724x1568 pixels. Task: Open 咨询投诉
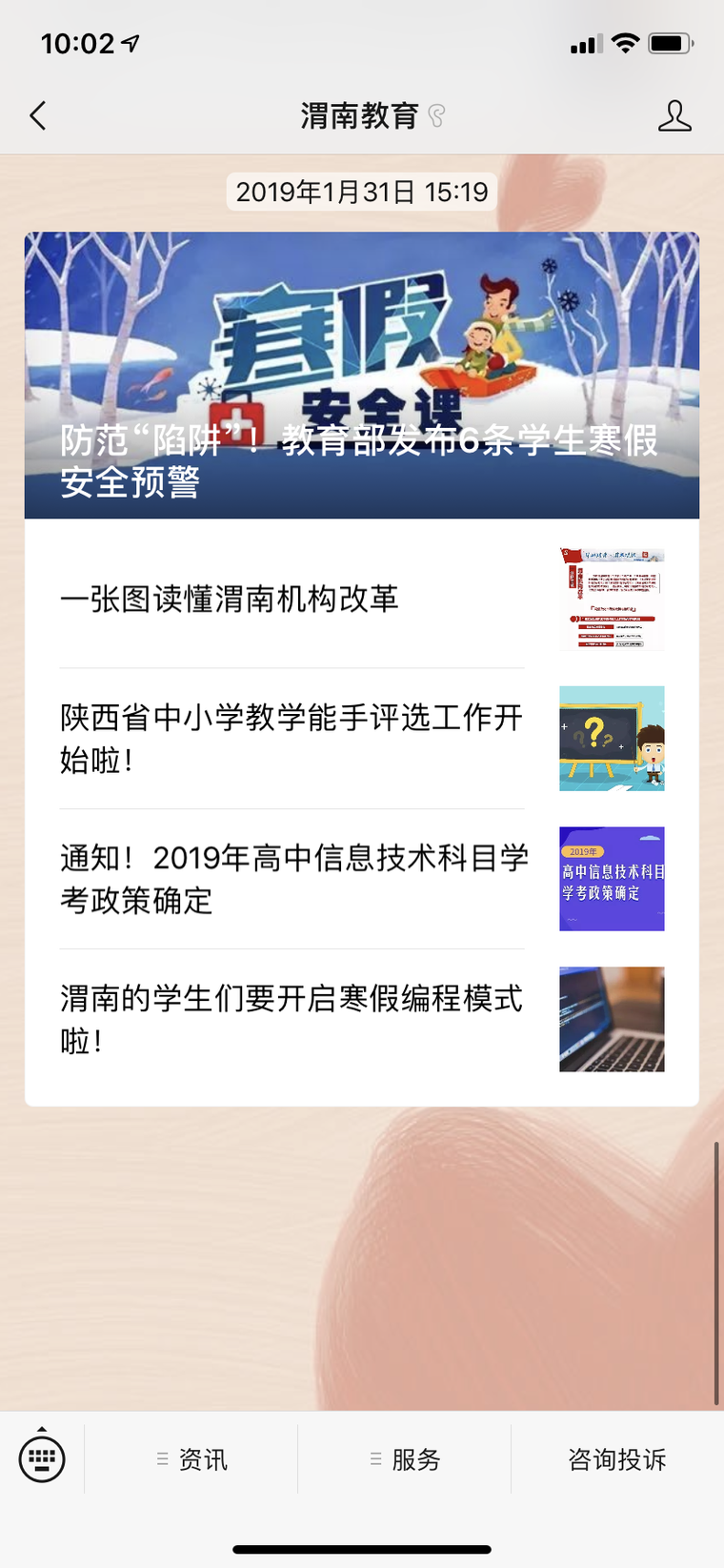[x=616, y=1459]
